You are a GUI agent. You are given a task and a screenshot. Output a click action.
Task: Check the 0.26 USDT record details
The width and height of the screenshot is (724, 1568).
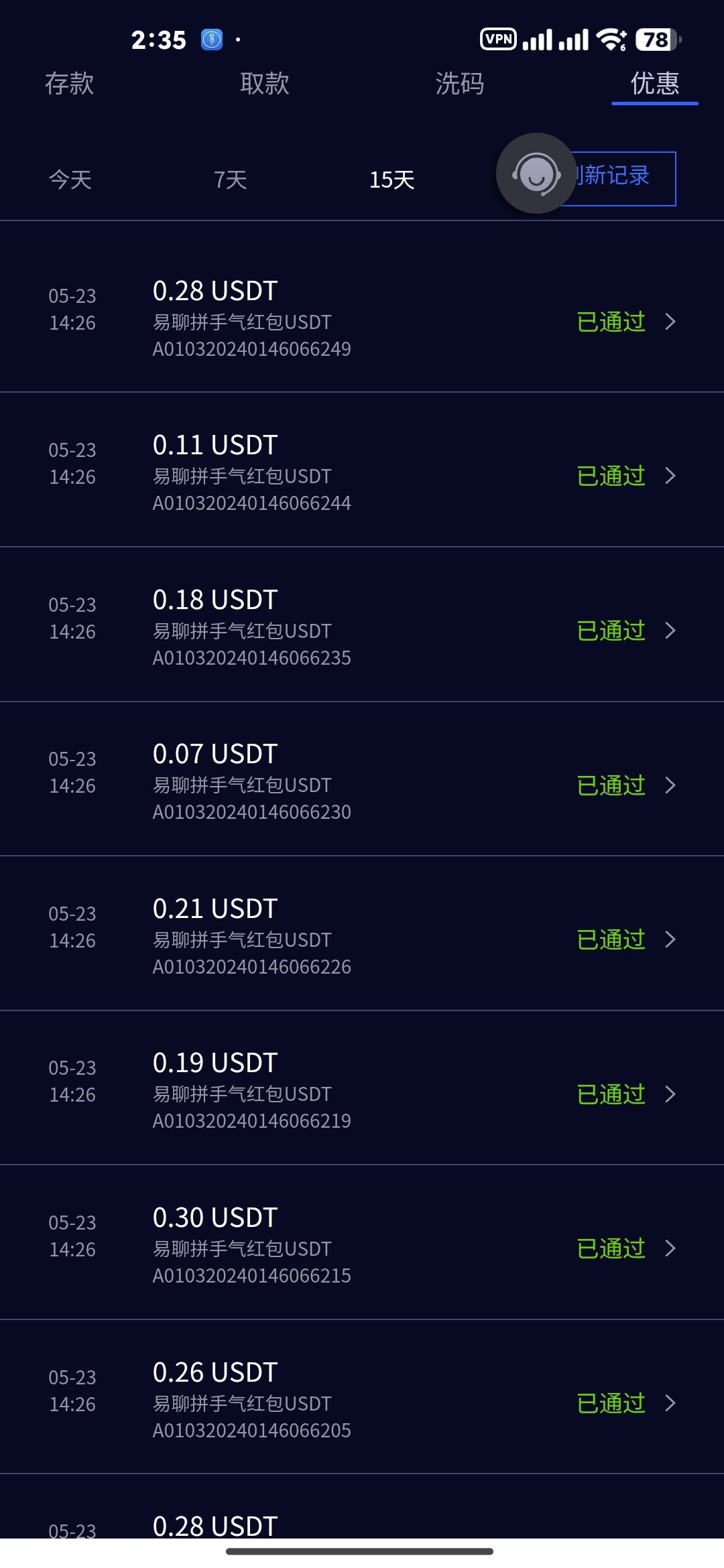(362, 1402)
